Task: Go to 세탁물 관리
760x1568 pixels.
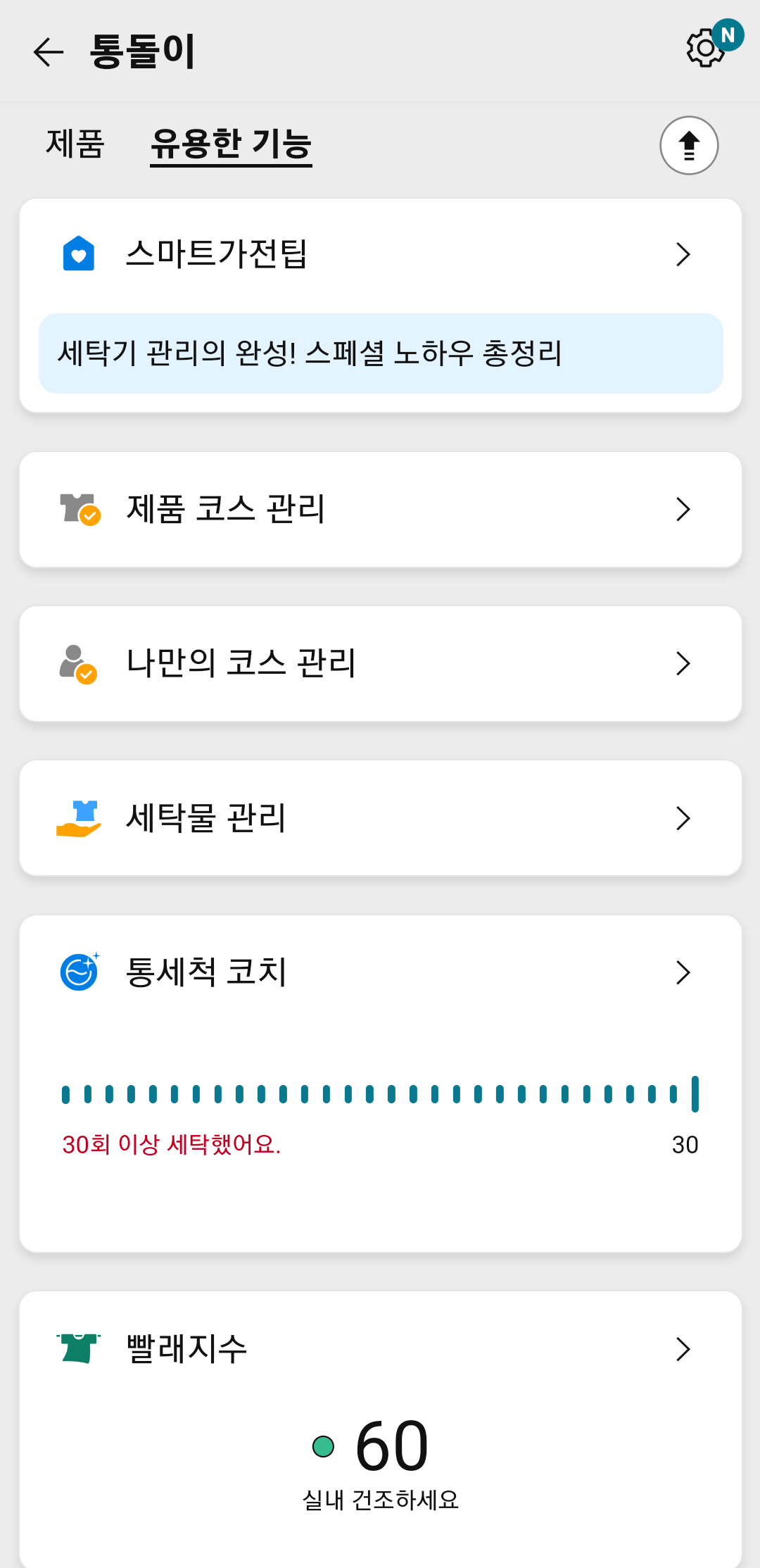Action: coord(380,818)
